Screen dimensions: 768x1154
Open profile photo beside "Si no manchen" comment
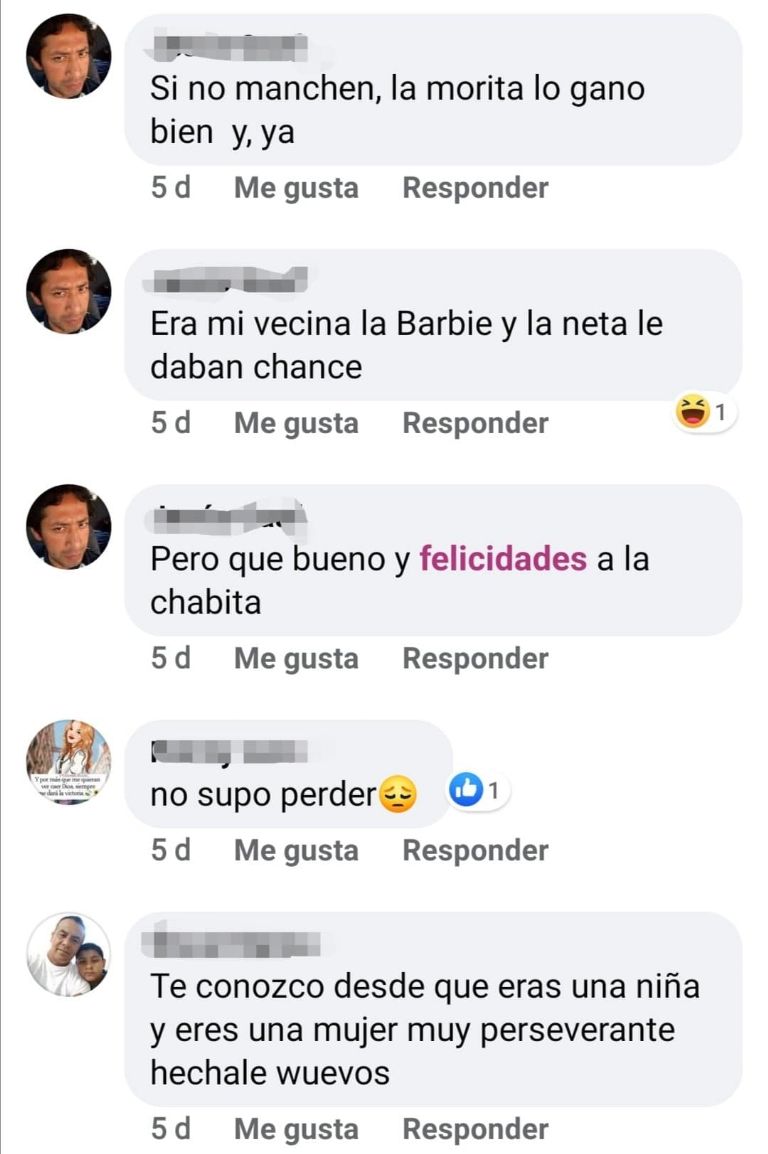pos(68,56)
